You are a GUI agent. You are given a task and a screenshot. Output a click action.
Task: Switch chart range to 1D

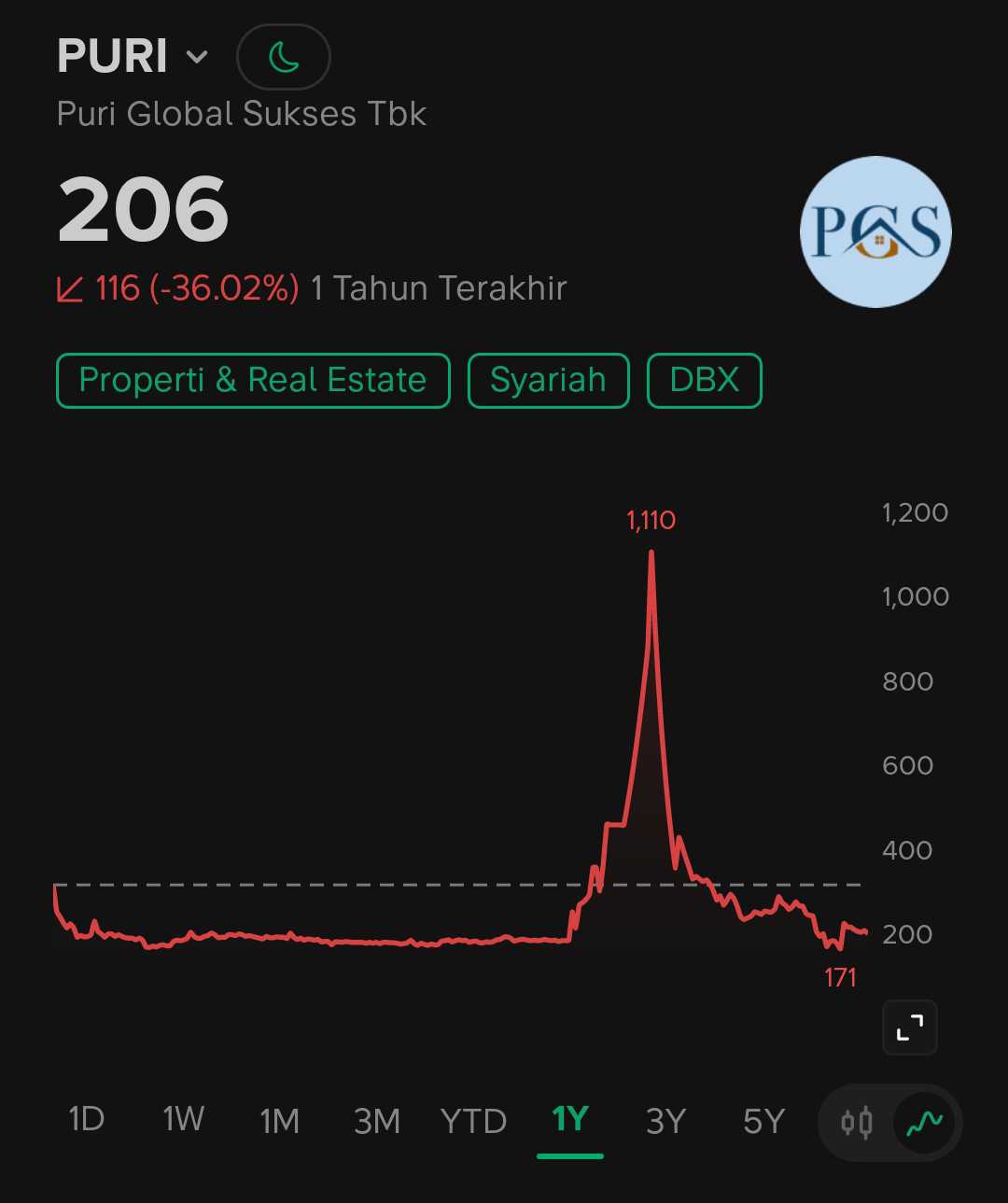[87, 1120]
